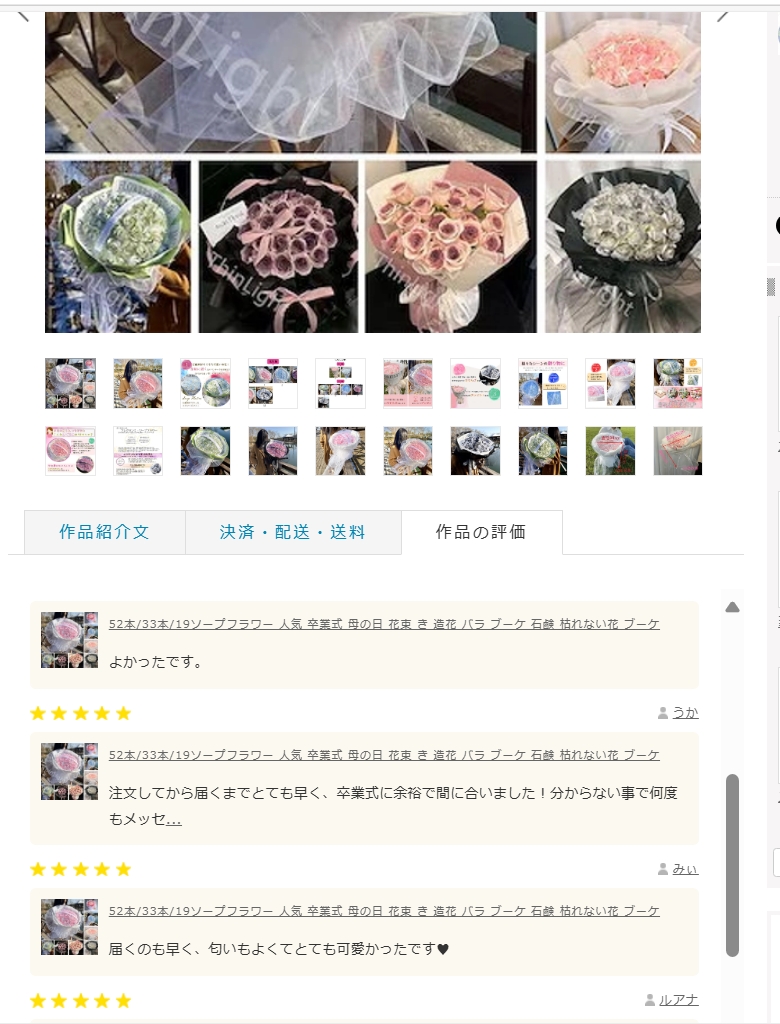Visit reviewer ルアナ's profile

pos(678,1000)
